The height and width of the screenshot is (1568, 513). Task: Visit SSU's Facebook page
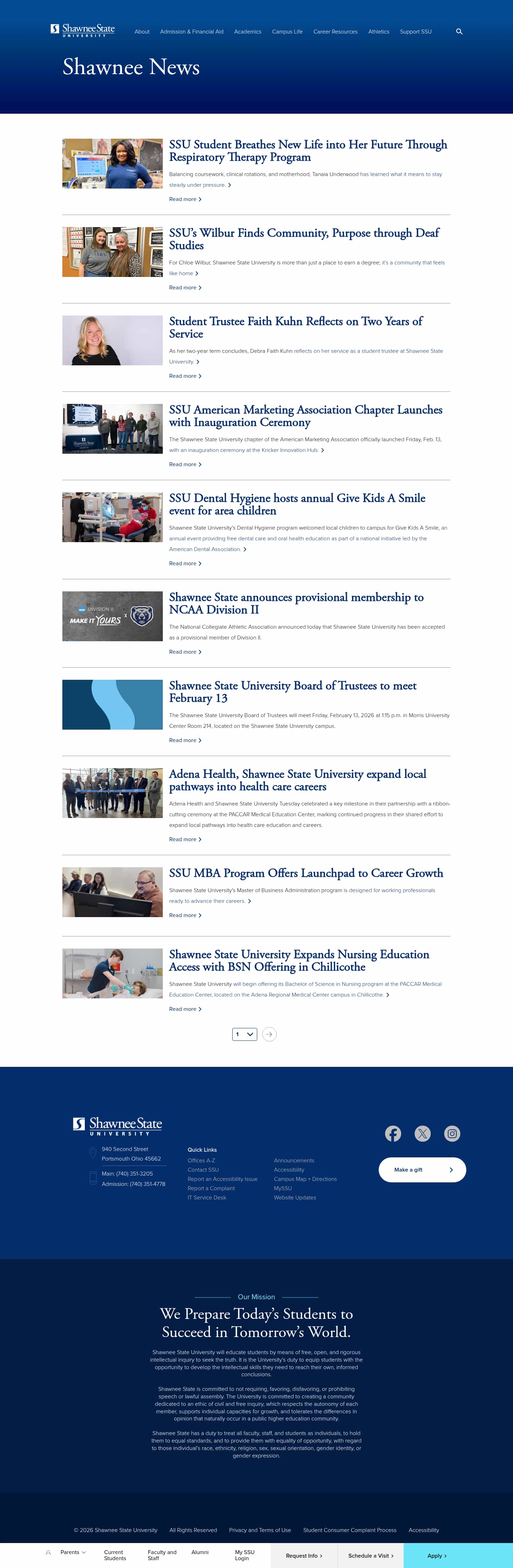pos(393,1133)
